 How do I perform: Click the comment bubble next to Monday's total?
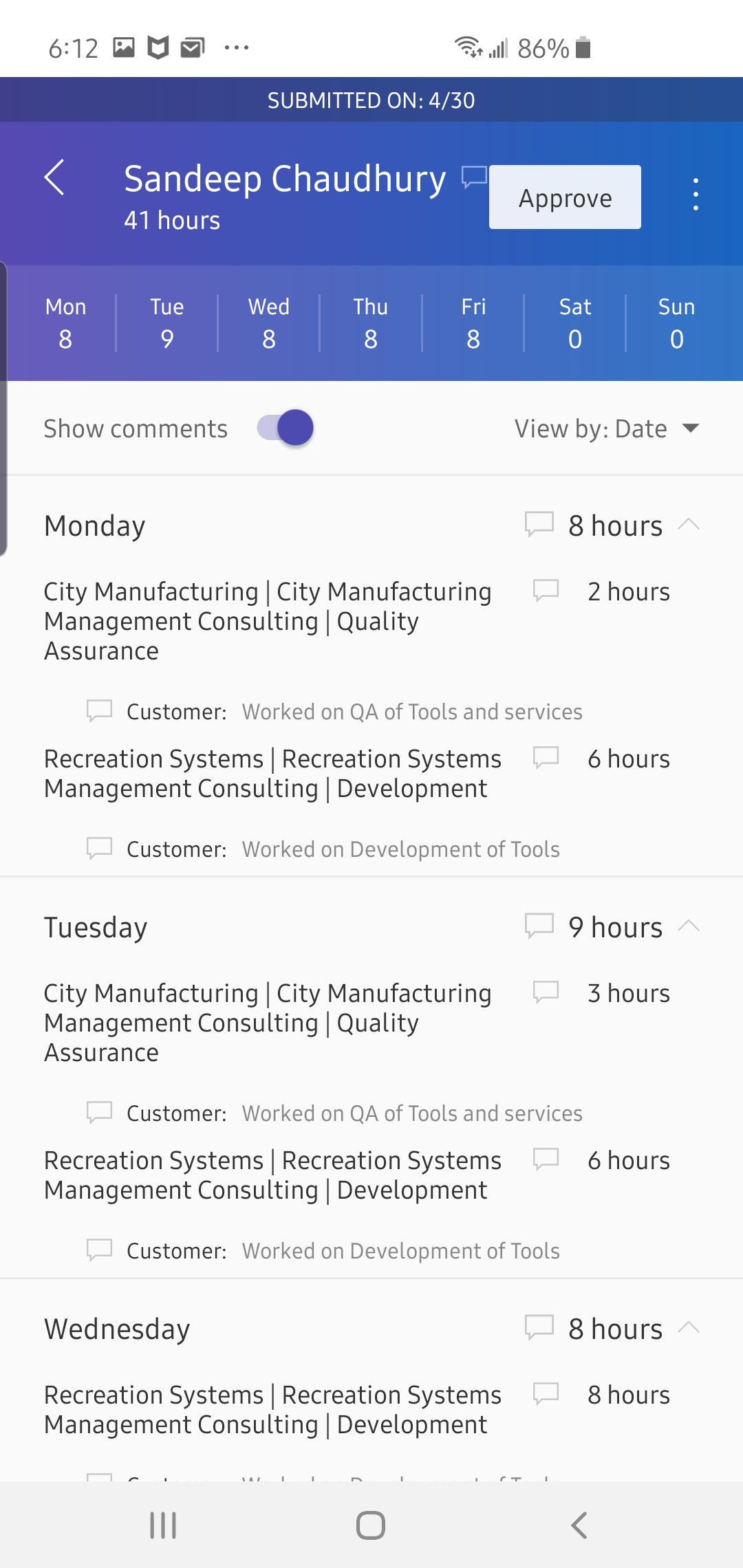click(x=541, y=525)
